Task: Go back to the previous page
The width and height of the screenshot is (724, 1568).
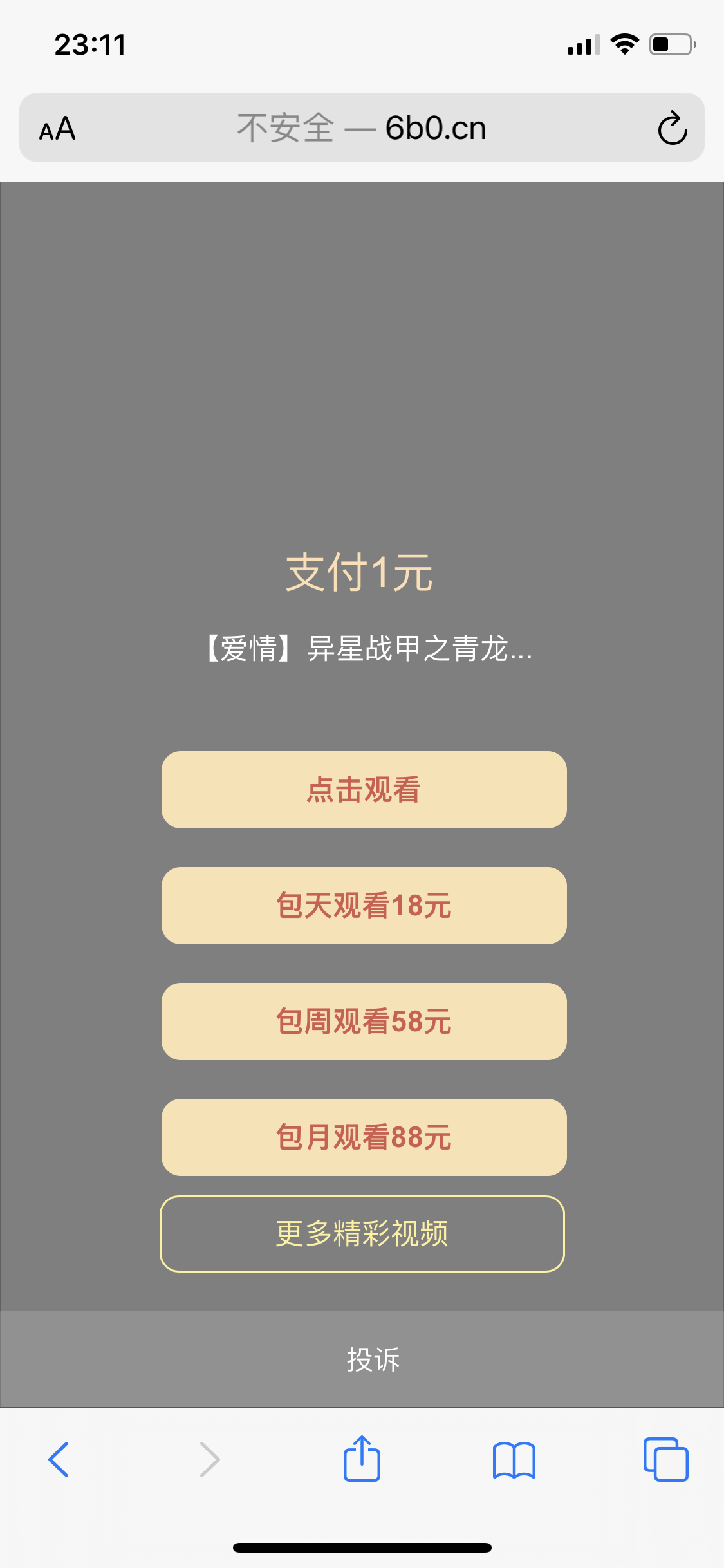Action: [59, 1459]
